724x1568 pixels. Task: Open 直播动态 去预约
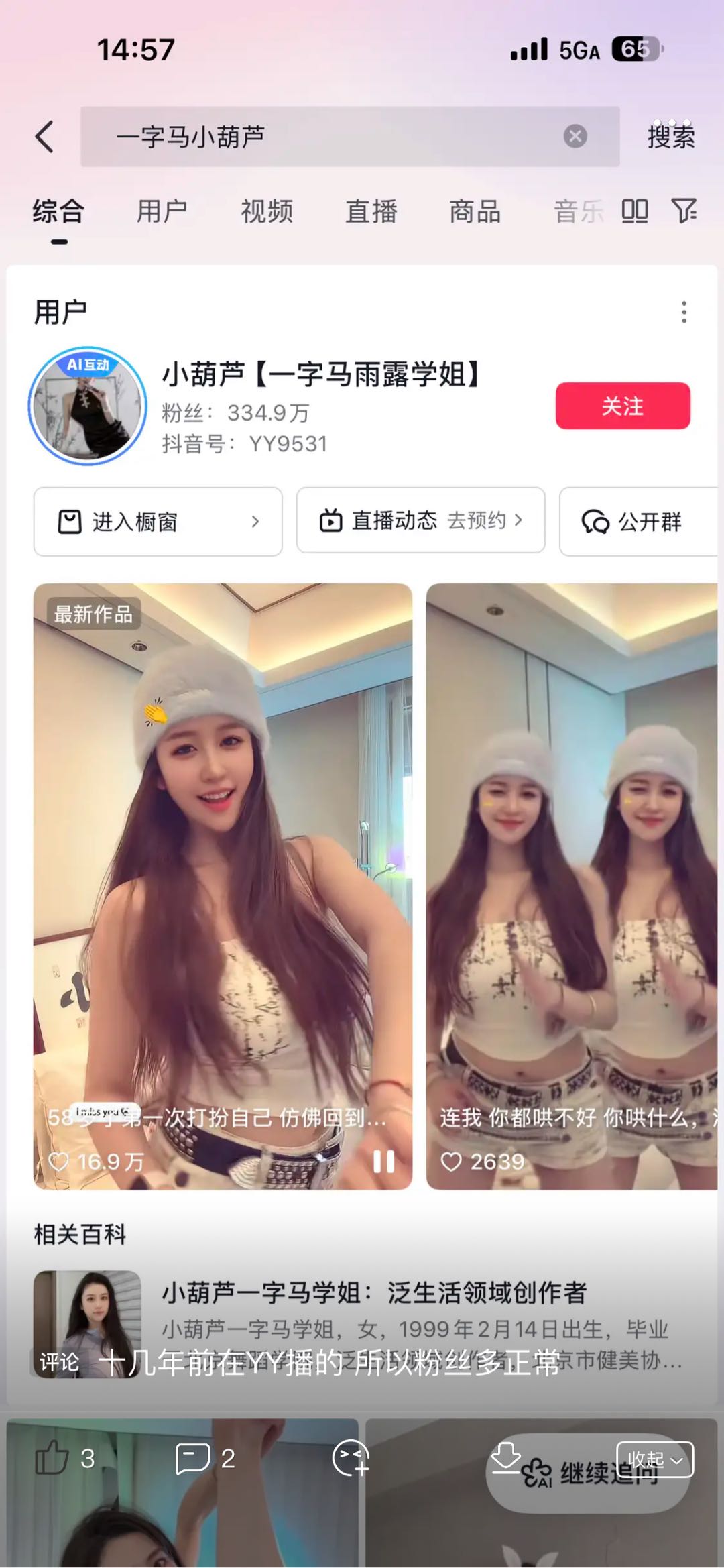(x=420, y=520)
